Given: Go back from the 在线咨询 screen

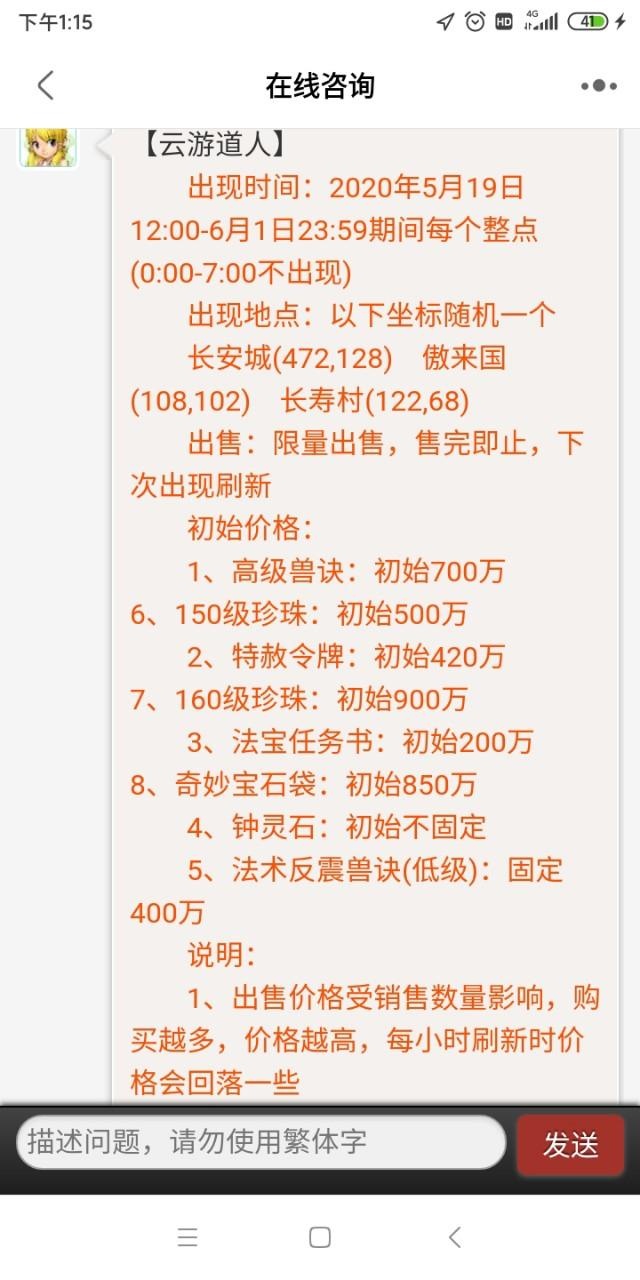Looking at the screenshot, I should point(46,86).
